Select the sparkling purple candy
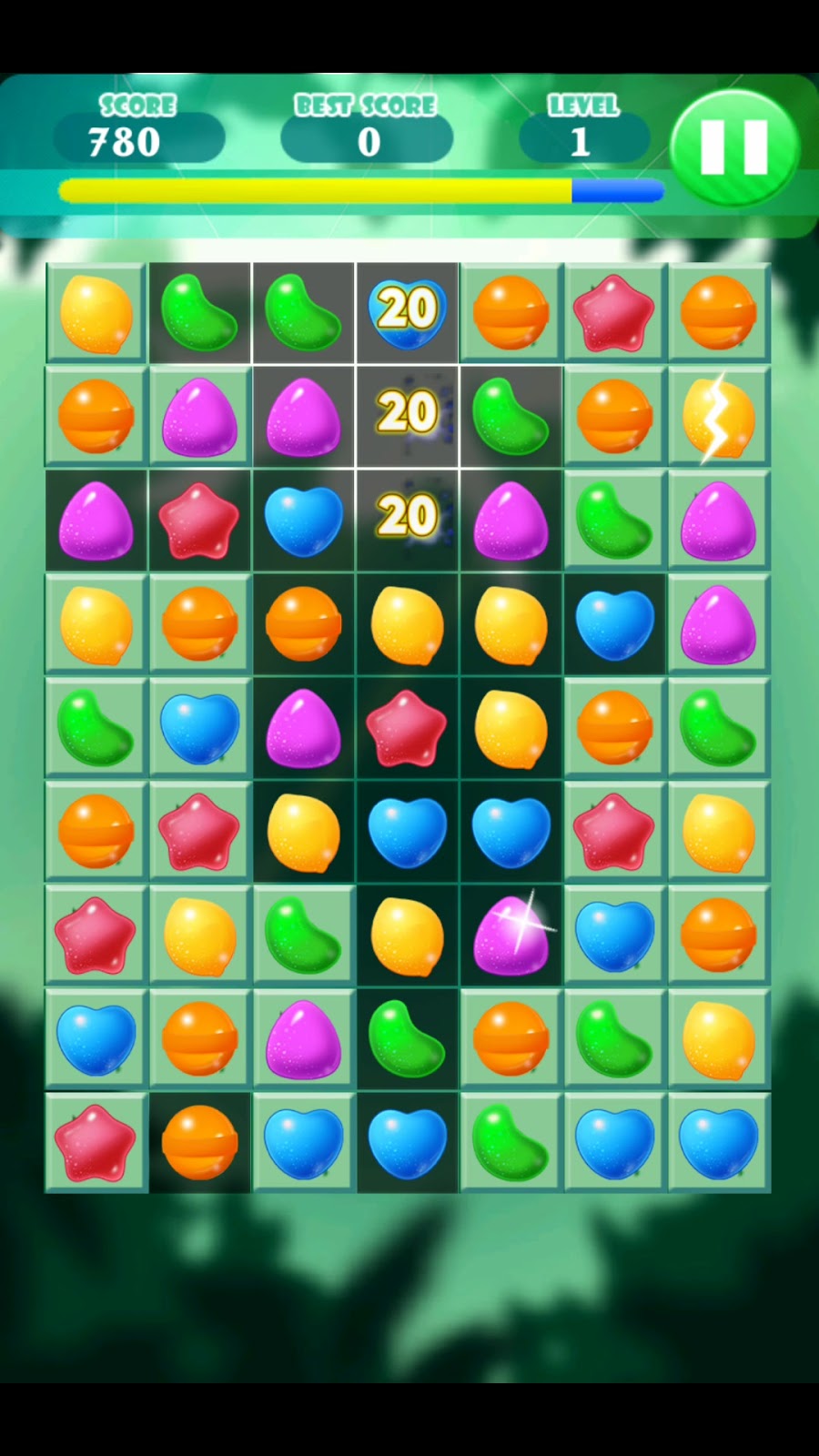819x1456 pixels. 511,935
